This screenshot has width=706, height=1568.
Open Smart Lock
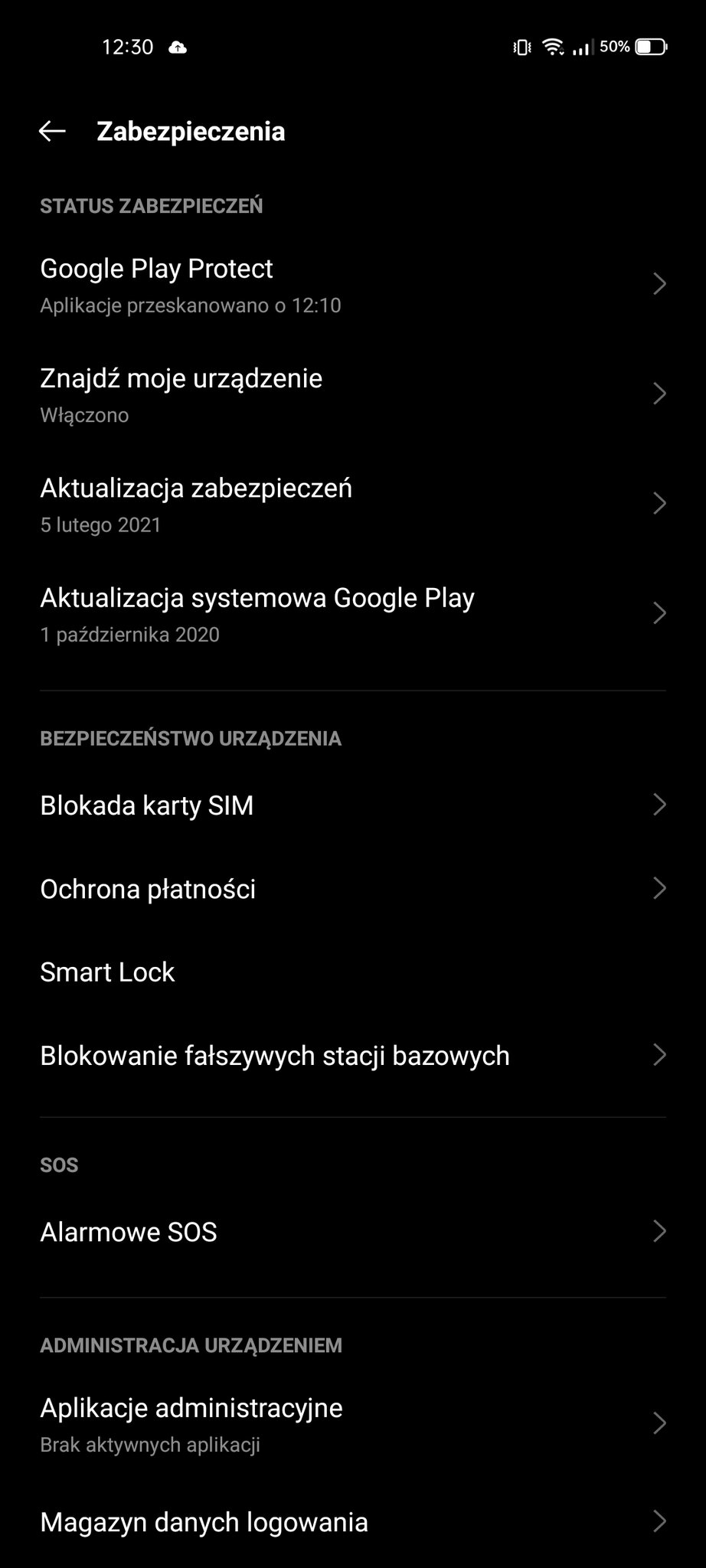click(x=353, y=972)
